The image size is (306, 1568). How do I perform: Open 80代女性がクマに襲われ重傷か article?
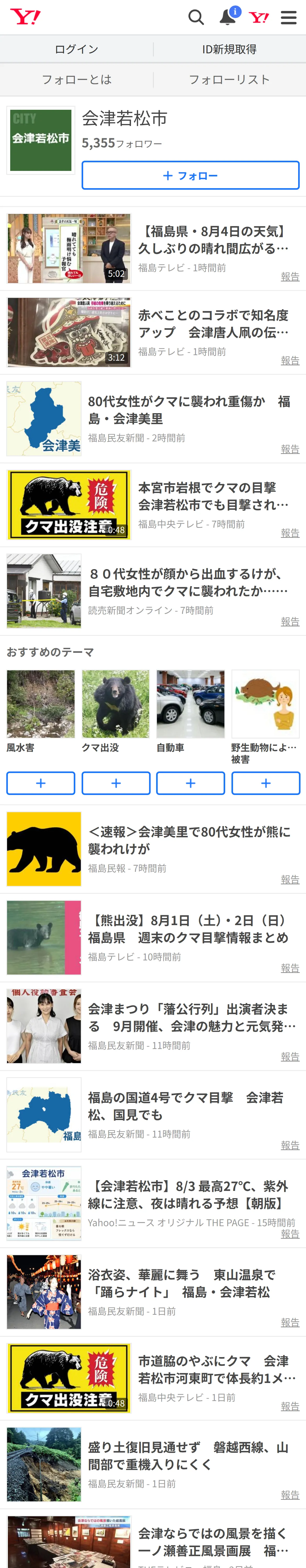coord(153,419)
